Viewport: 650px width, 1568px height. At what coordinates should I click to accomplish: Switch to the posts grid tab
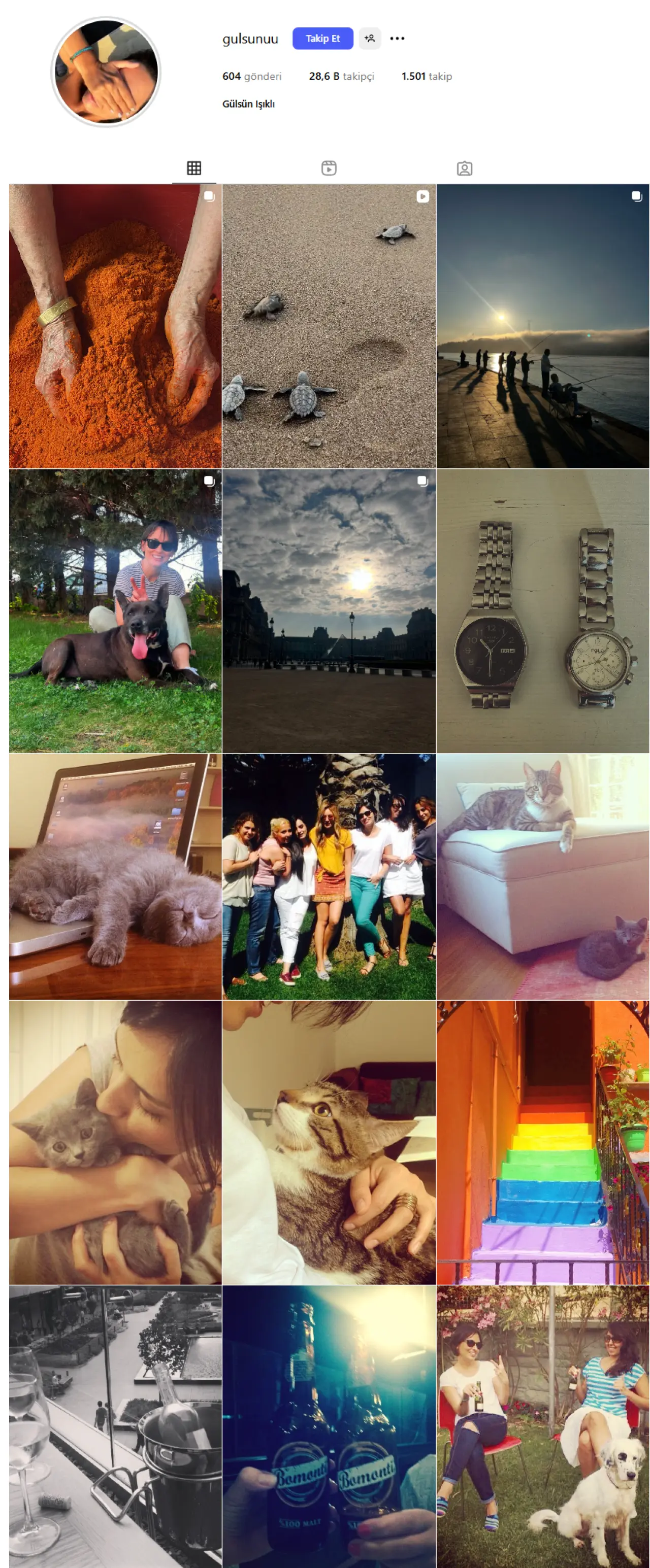click(x=193, y=168)
